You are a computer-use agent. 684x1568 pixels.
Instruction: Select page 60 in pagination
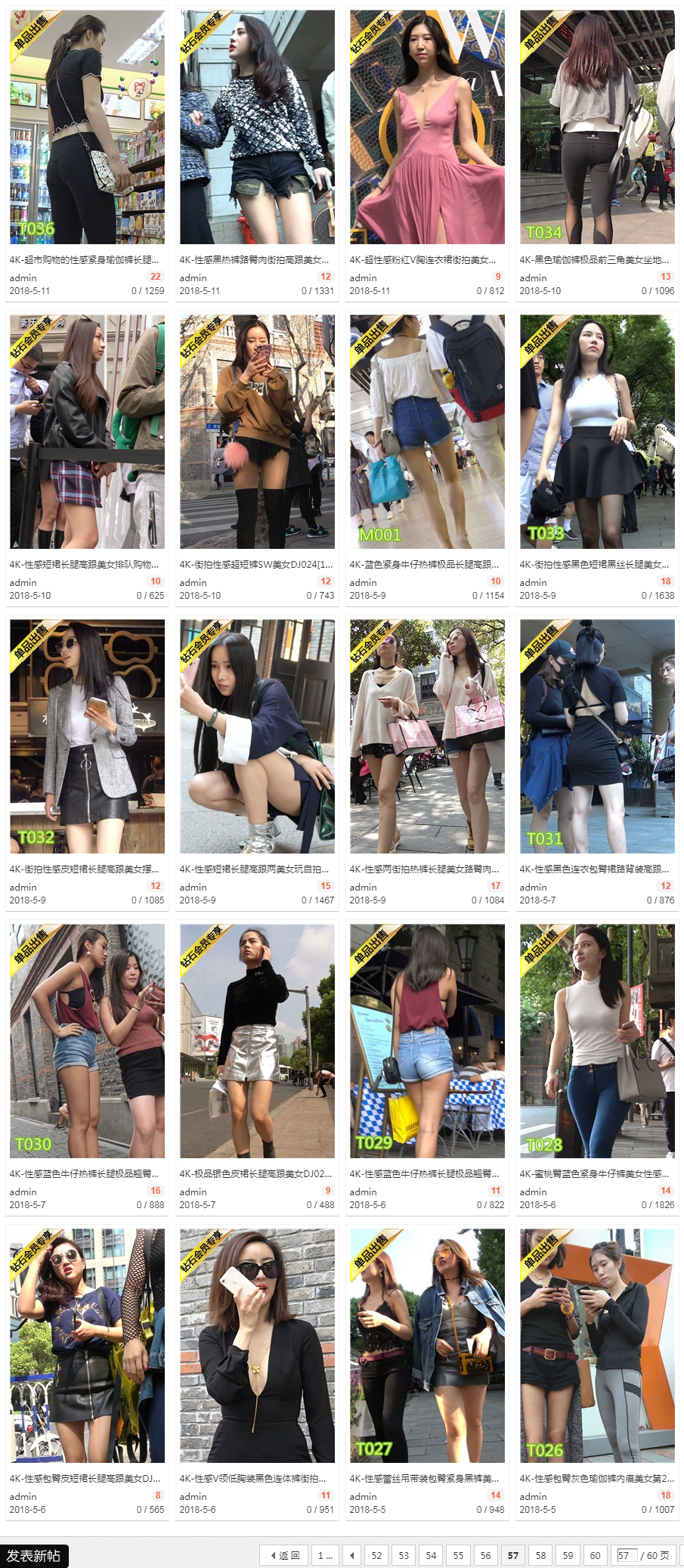coord(595,1555)
